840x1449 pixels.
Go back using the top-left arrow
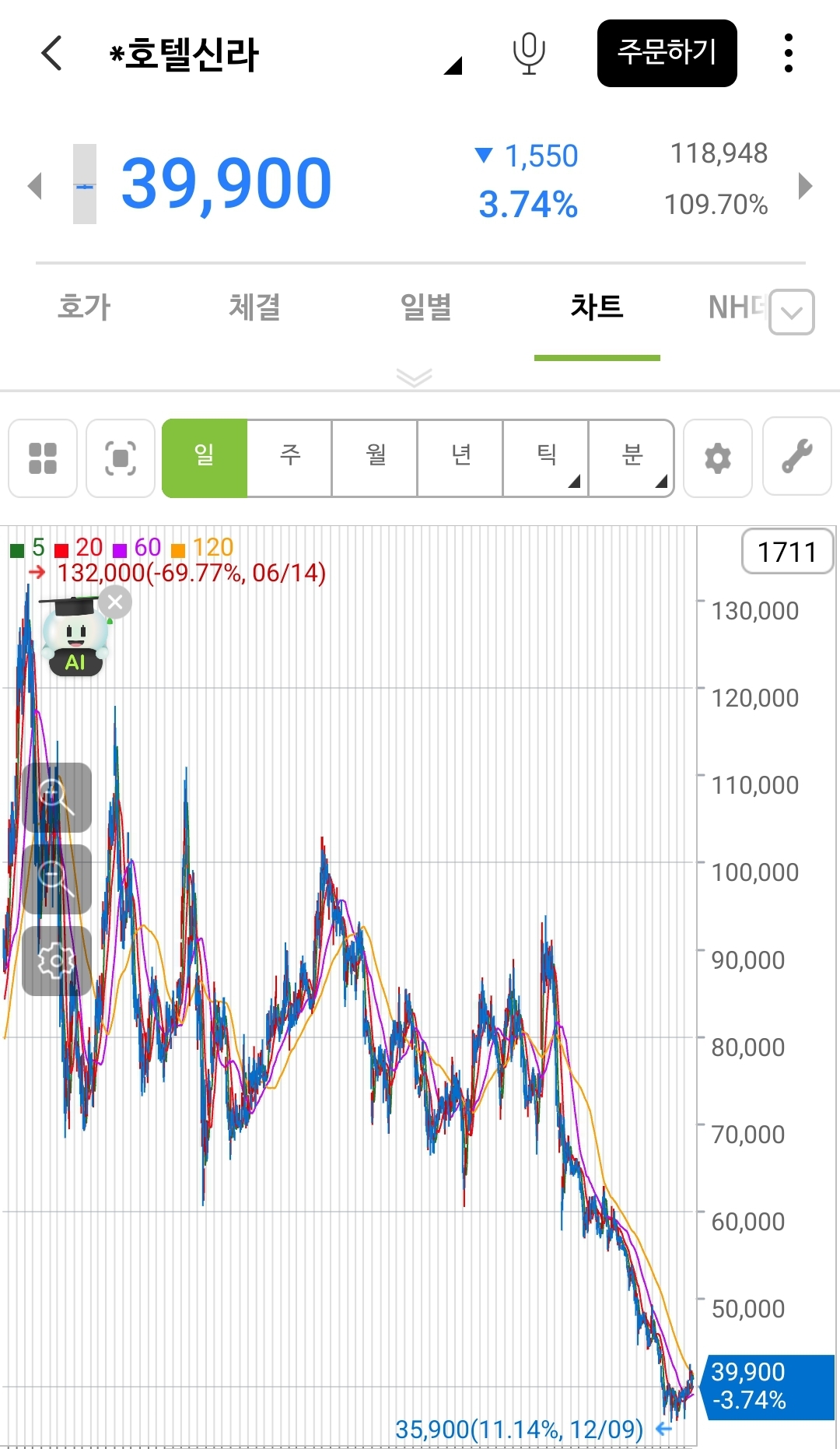tap(51, 53)
